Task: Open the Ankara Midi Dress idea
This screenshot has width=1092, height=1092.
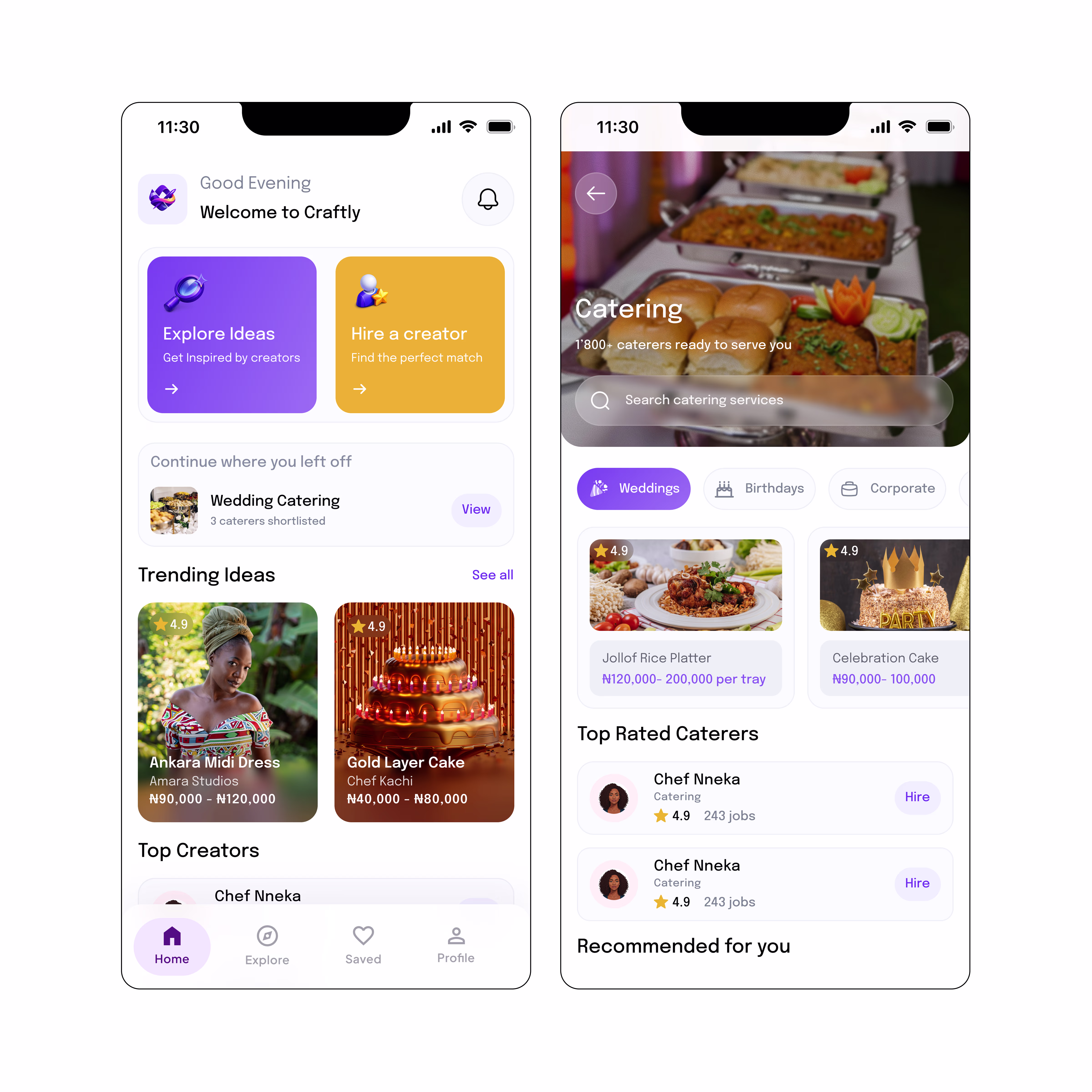Action: (x=227, y=712)
